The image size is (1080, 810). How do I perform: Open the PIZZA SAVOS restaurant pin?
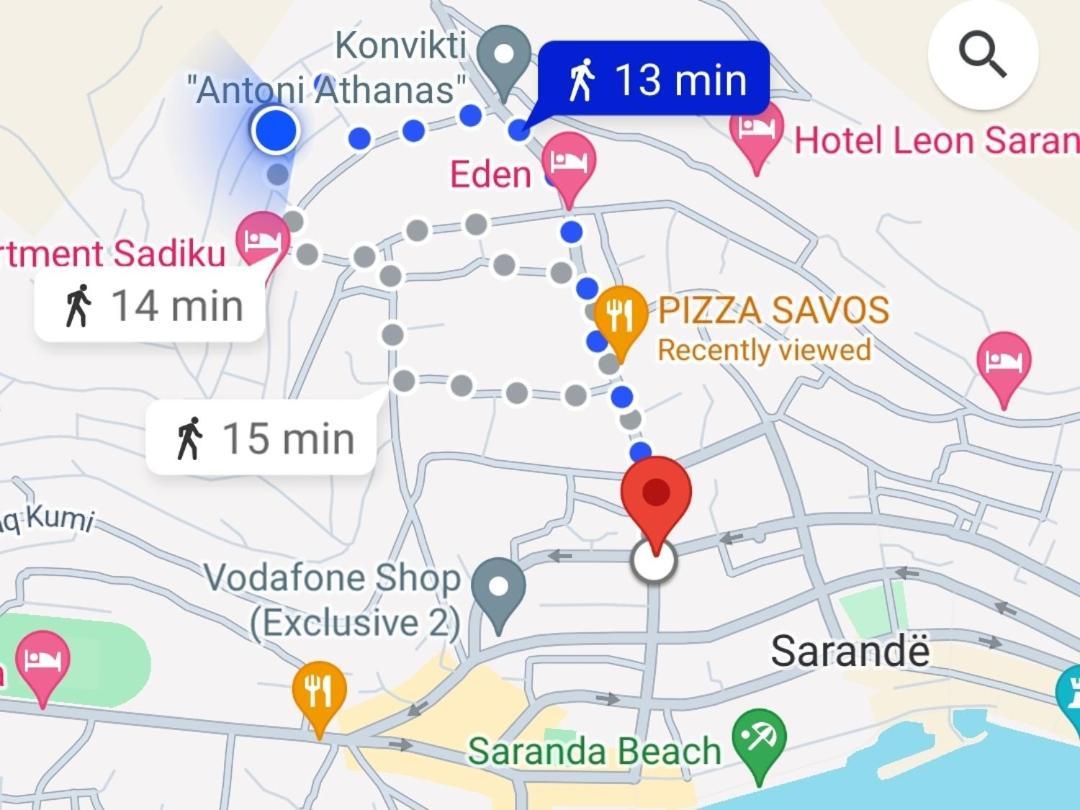pos(621,314)
